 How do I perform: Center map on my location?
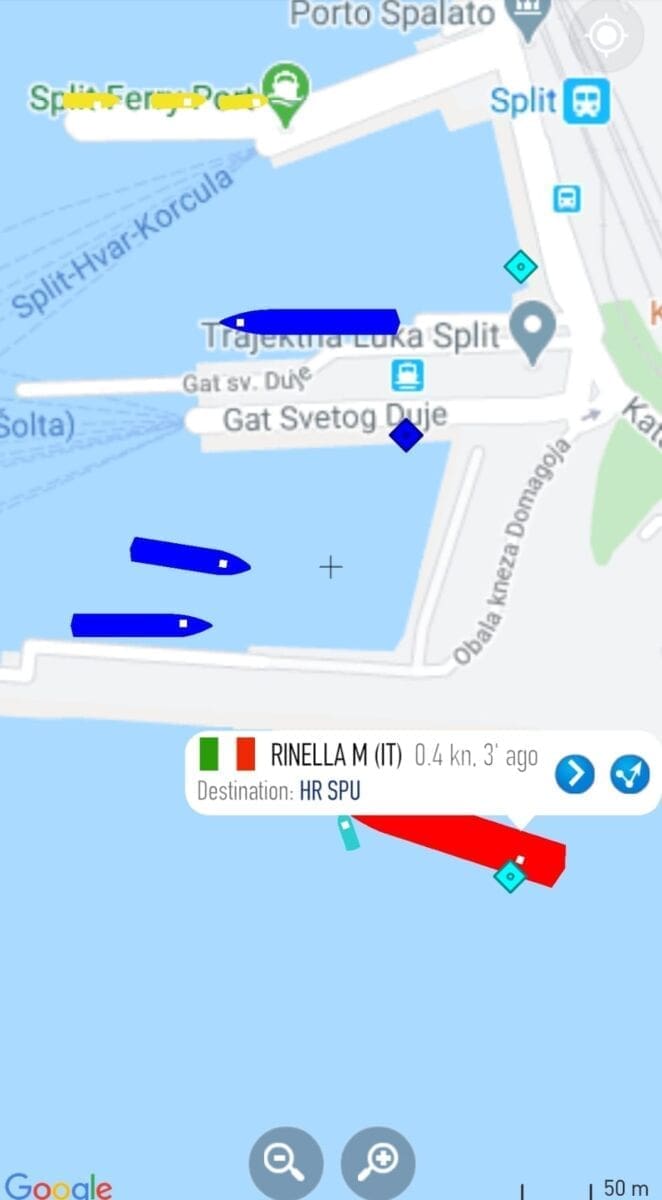[x=607, y=35]
